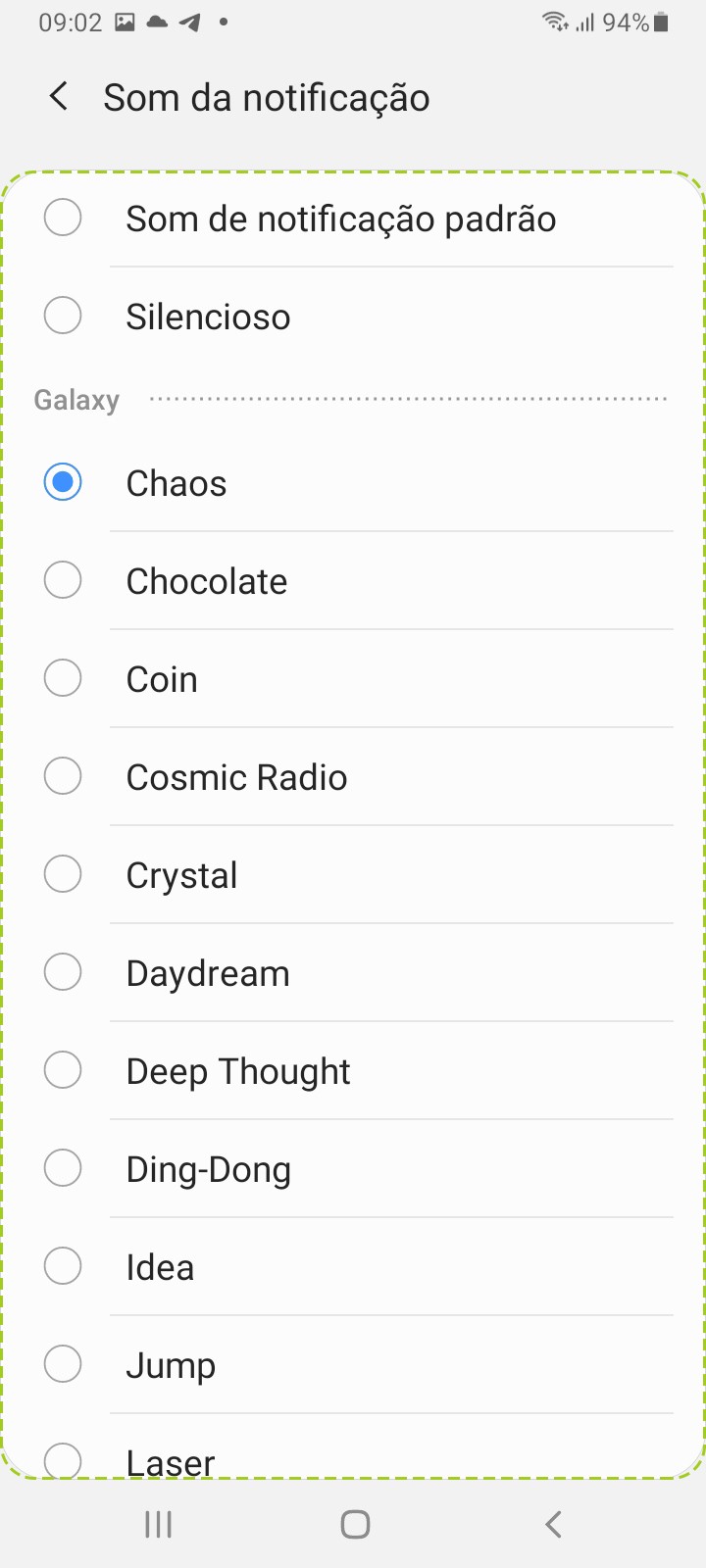
Task: Select the Coin sound
Action: (x=162, y=679)
